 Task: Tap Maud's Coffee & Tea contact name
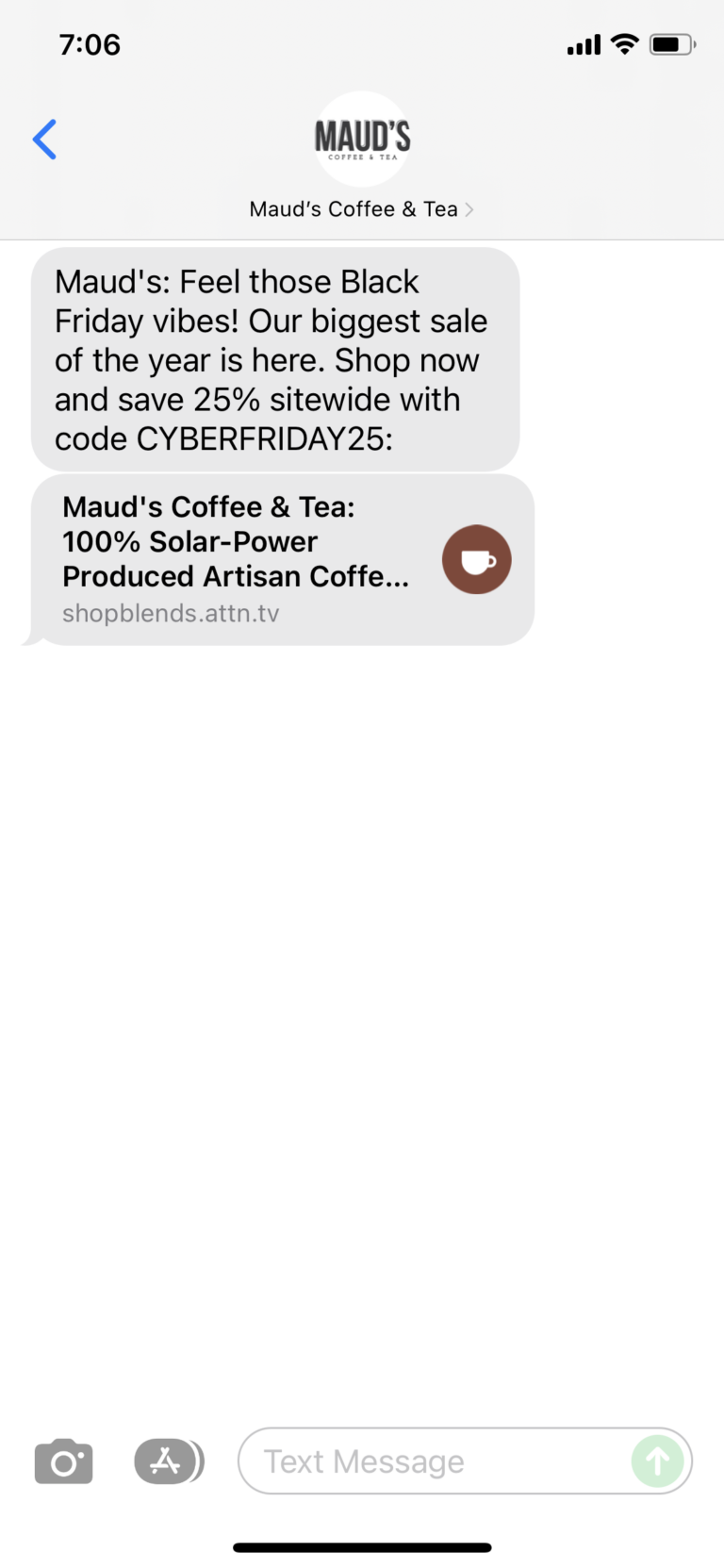point(353,208)
